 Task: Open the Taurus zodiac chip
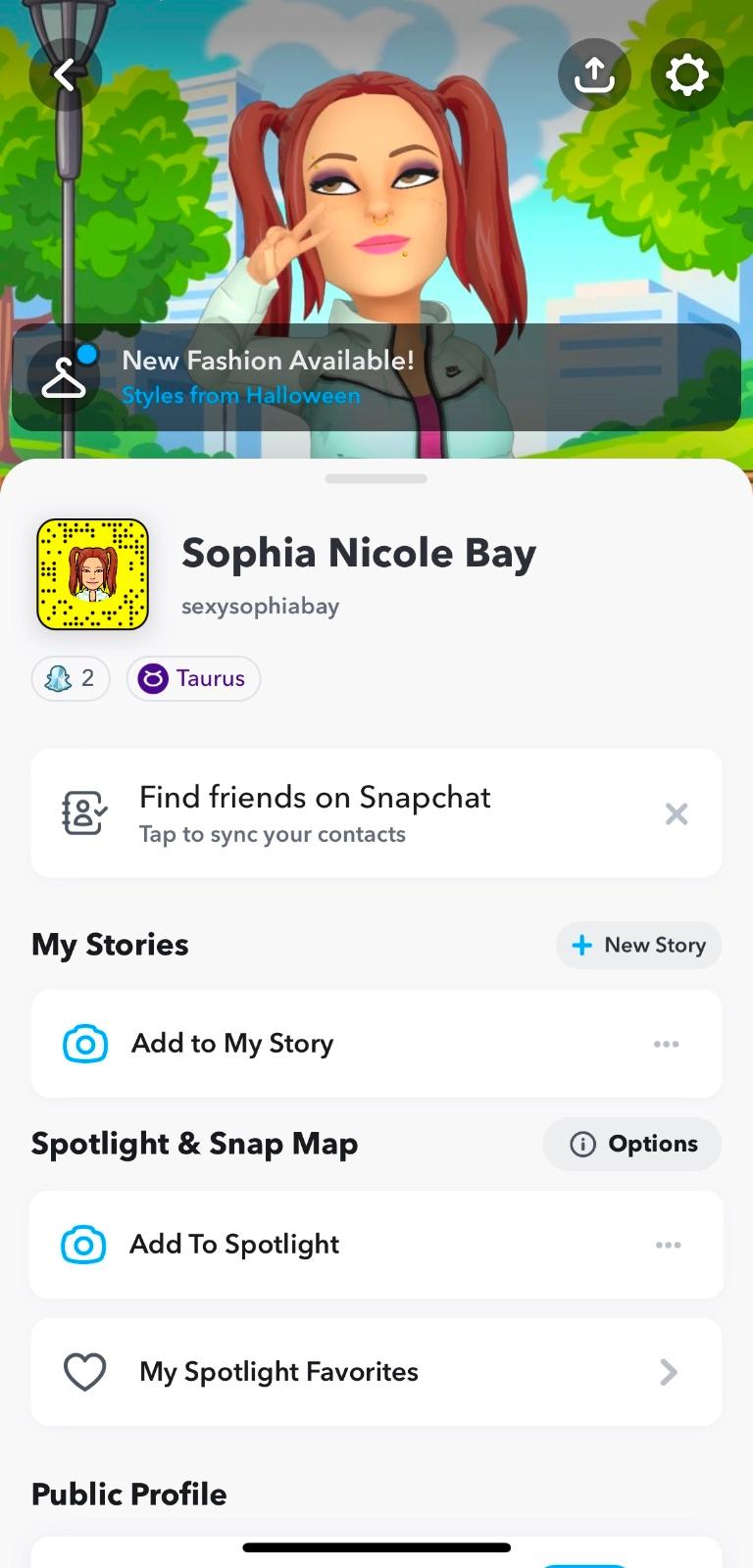(193, 678)
